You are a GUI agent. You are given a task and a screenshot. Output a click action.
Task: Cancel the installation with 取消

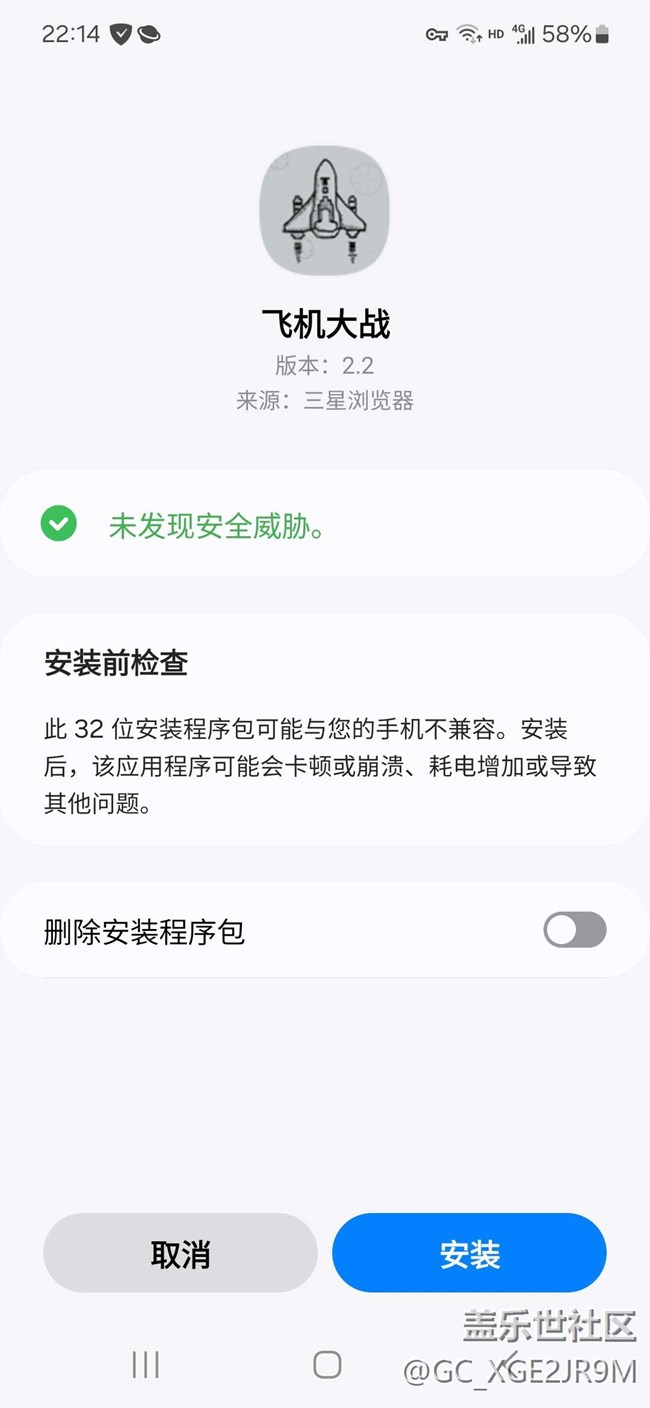[180, 1253]
